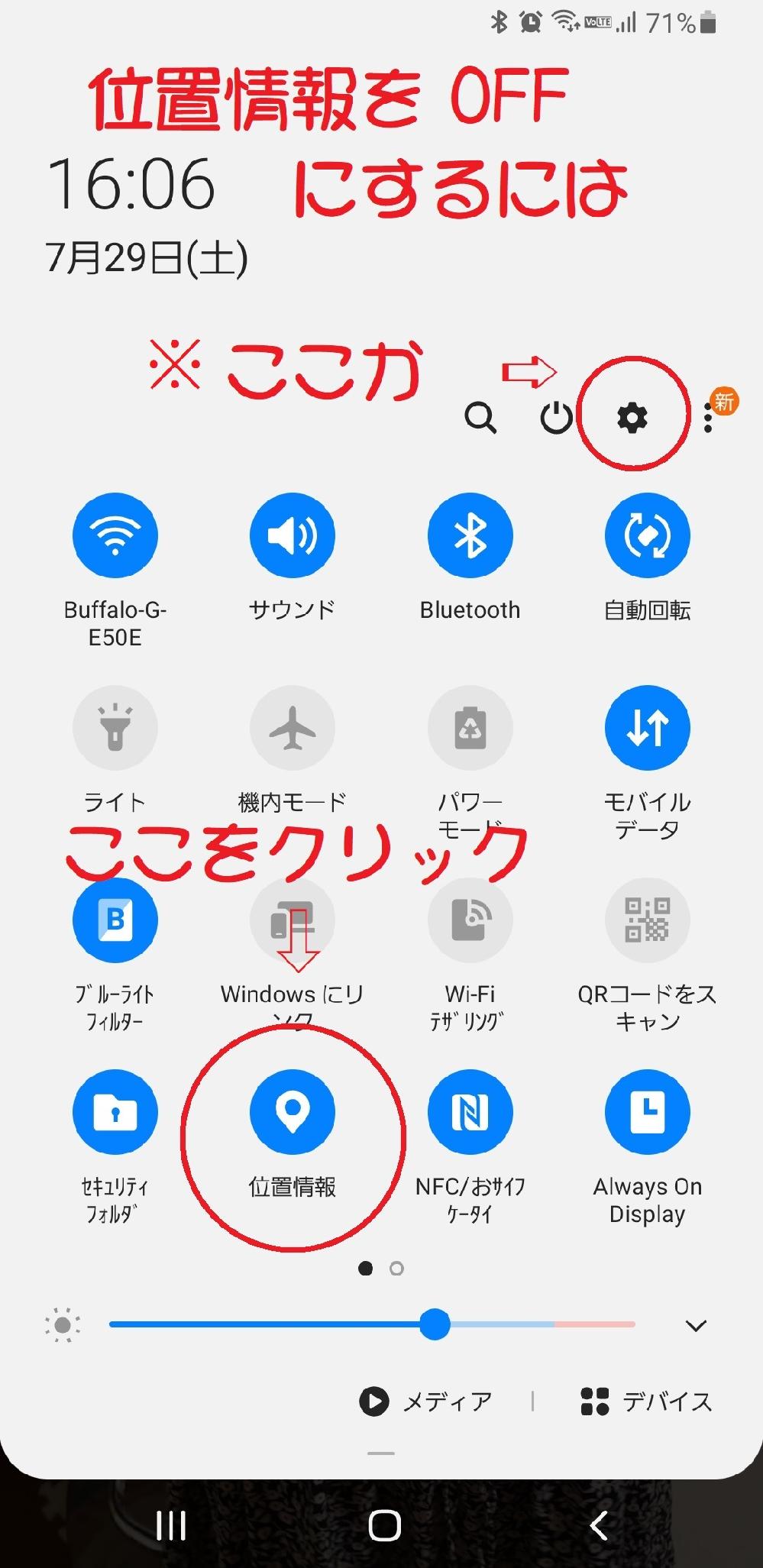Expand the brightness options chevron
The width and height of the screenshot is (763, 1568).
click(x=696, y=1326)
